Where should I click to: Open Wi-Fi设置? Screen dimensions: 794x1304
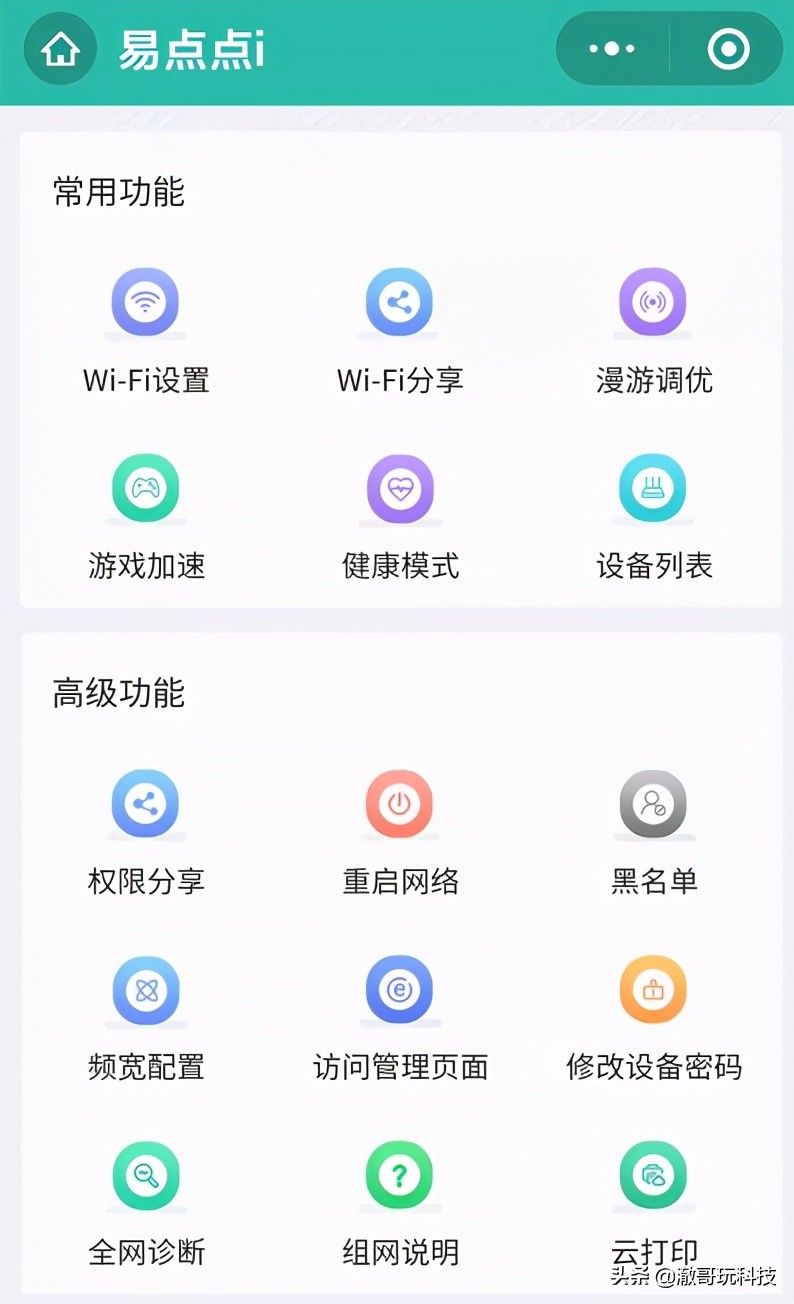click(146, 331)
